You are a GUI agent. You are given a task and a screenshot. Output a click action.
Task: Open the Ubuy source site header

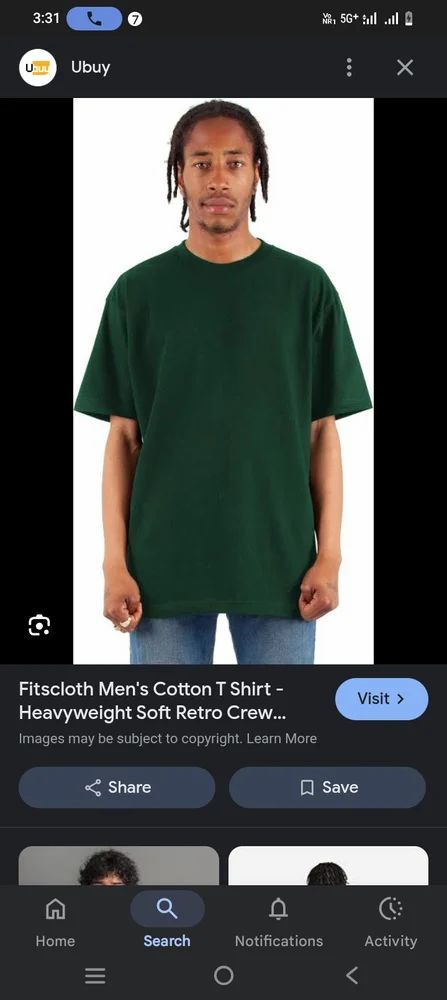point(64,68)
